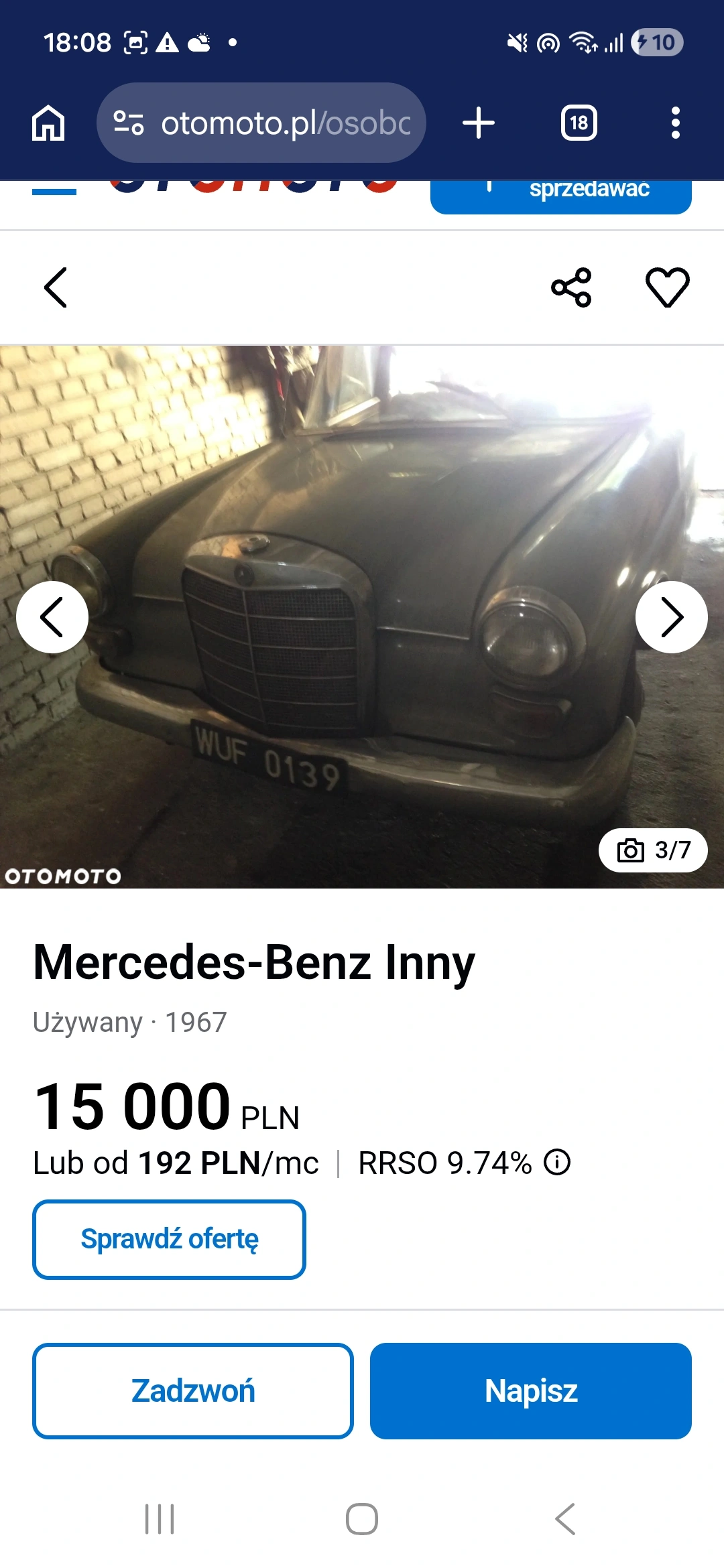724x1568 pixels.
Task: Share this Mercedes-Benz listing
Action: click(571, 287)
